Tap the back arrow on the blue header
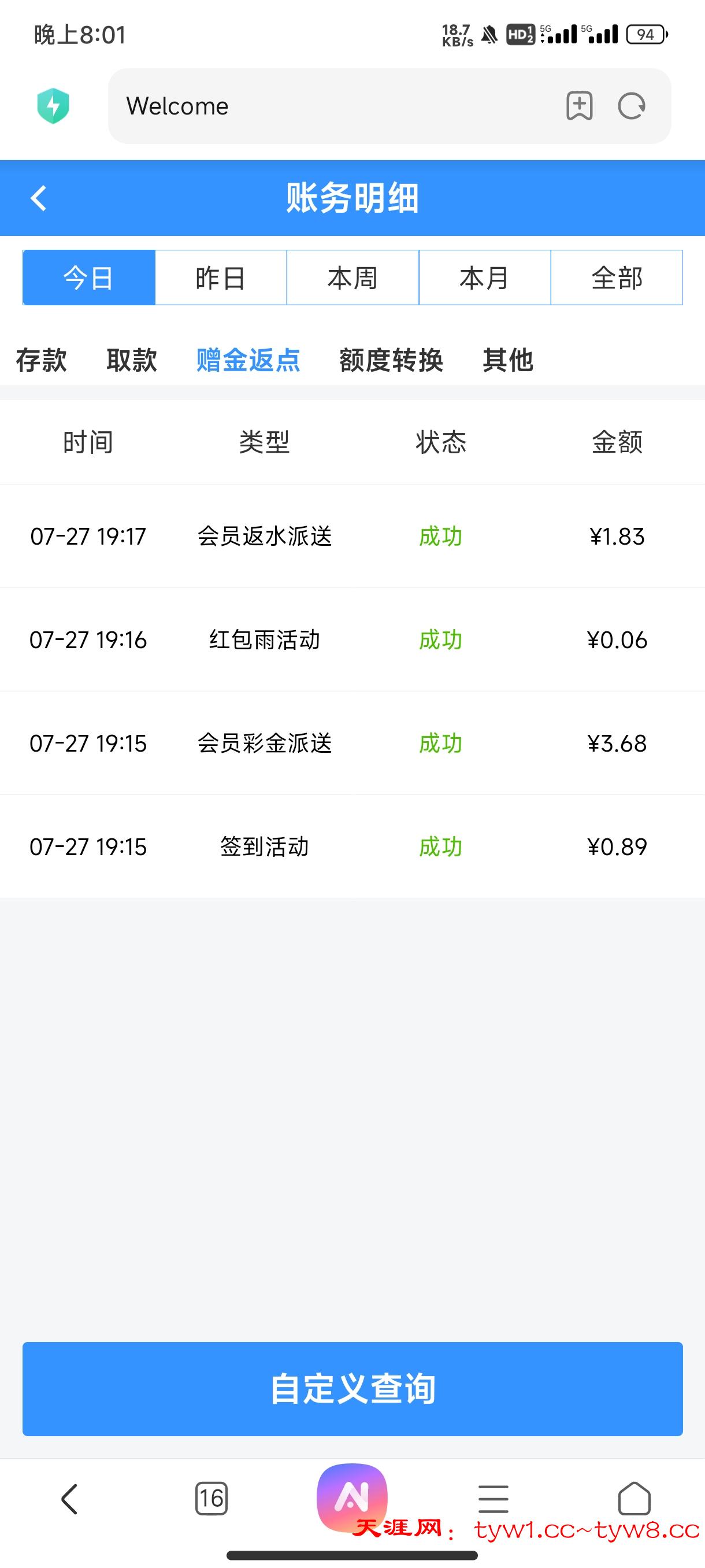705x1568 pixels. coord(38,198)
